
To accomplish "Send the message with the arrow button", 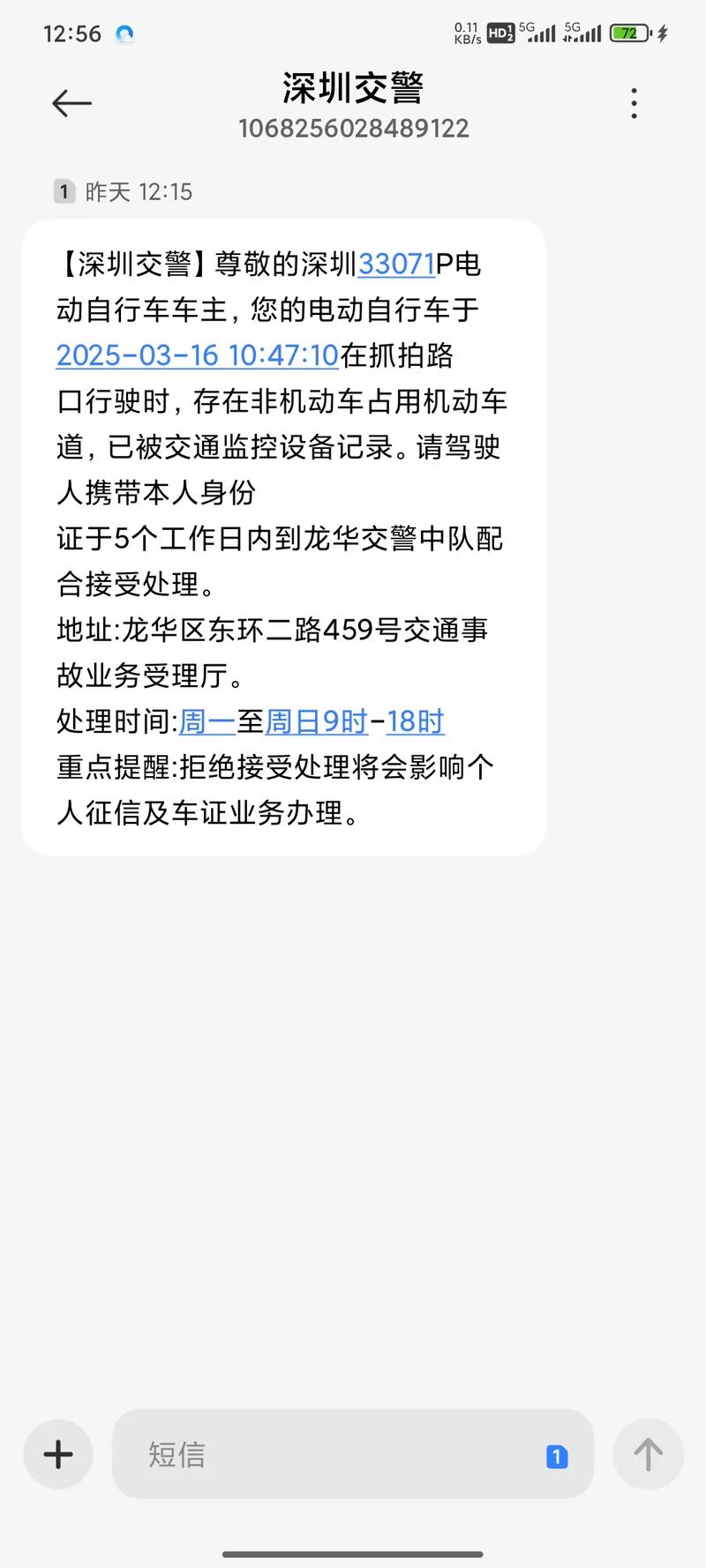I will click(649, 1454).
